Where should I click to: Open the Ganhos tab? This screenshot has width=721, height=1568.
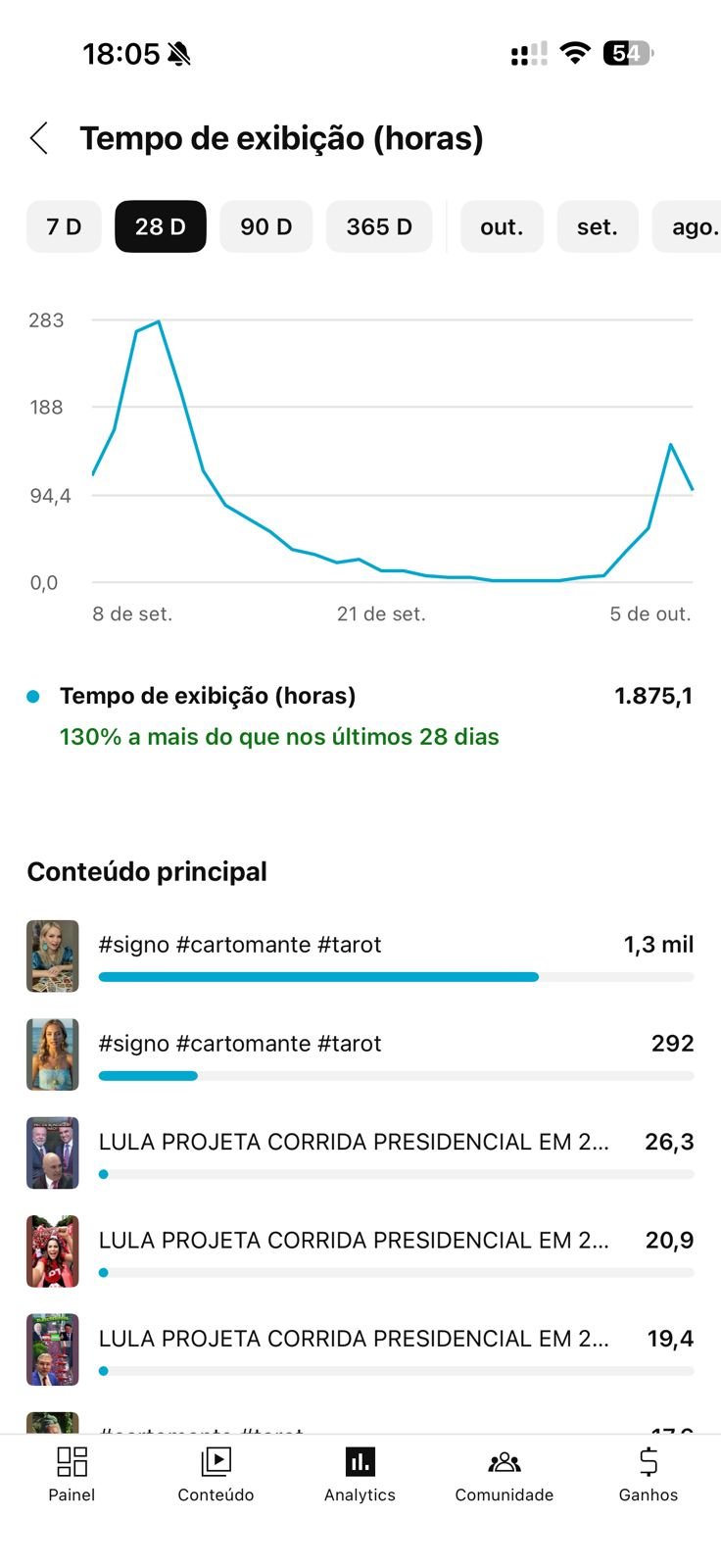coord(648,1474)
